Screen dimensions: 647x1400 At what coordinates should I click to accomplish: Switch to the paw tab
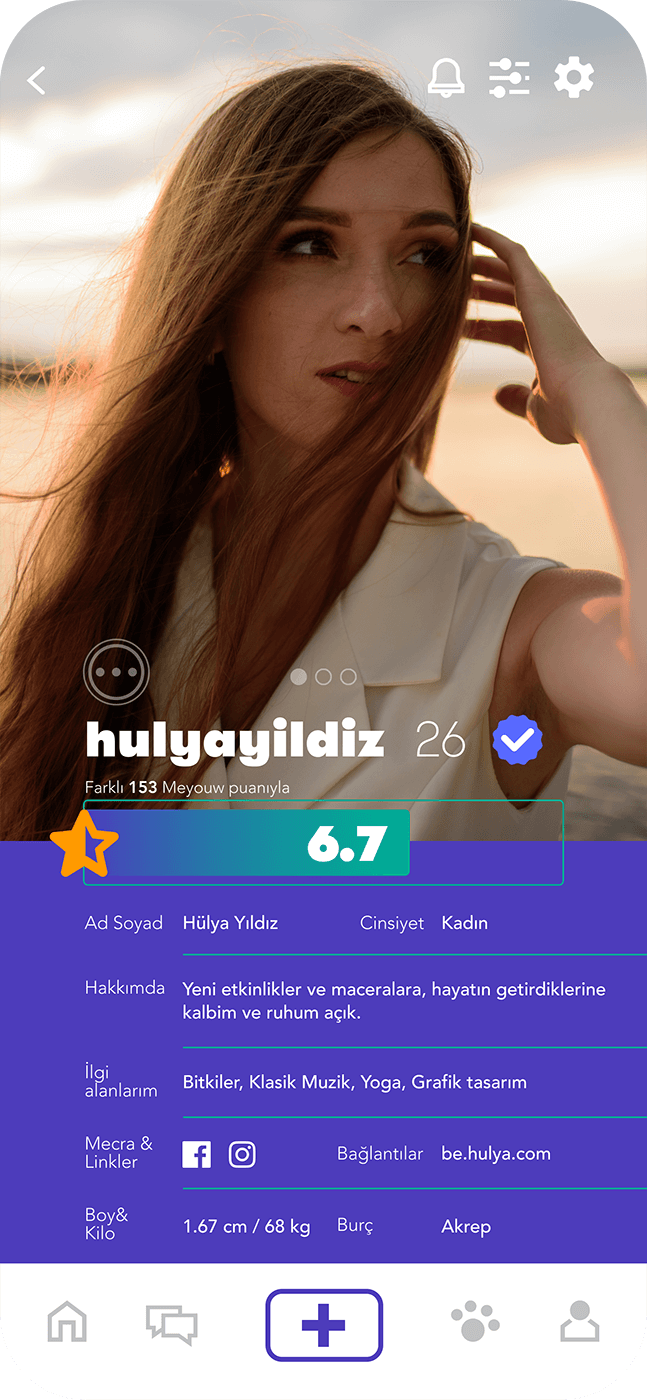pyautogui.click(x=475, y=1323)
